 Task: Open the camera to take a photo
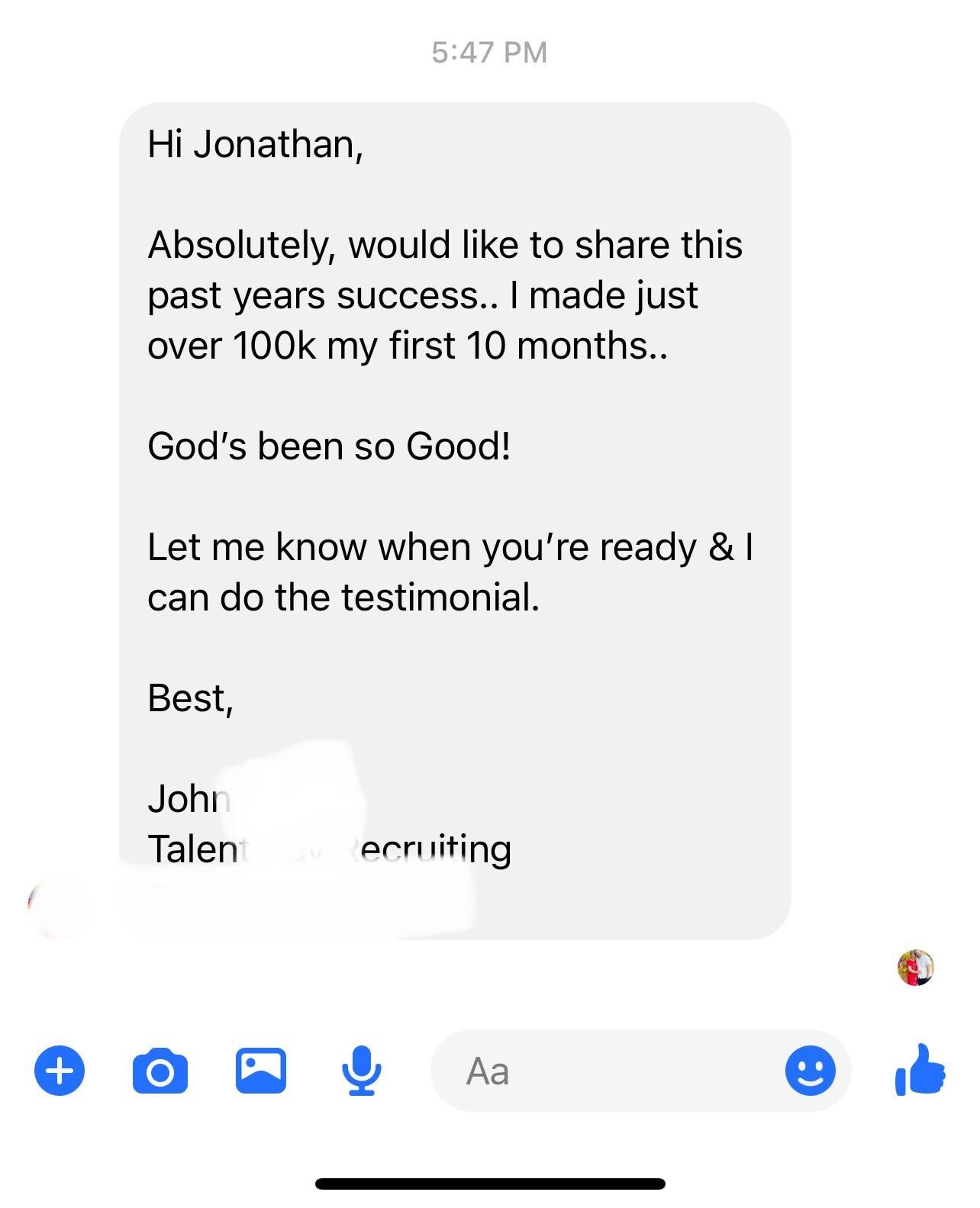160,1071
